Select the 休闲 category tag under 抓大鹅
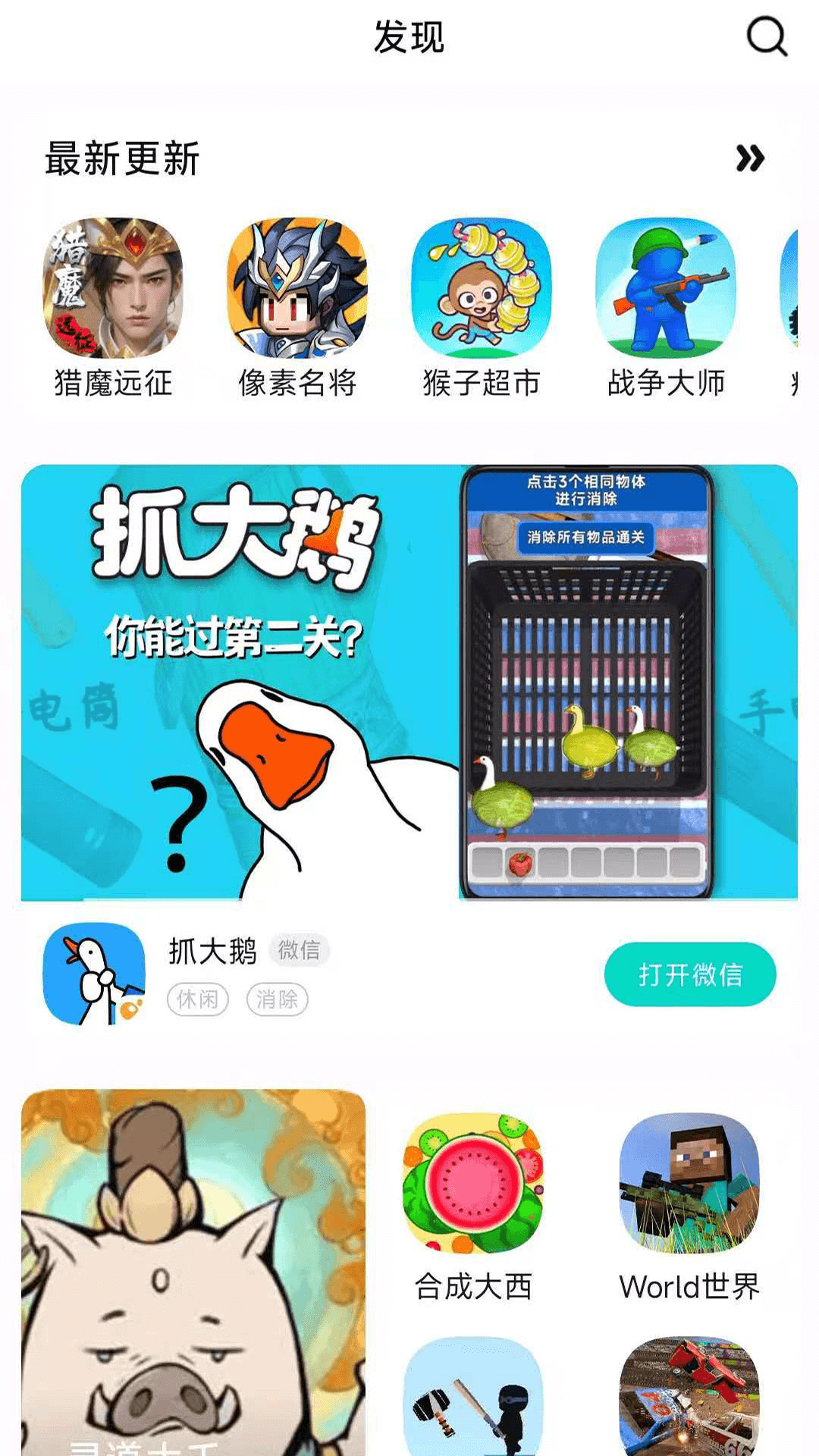 click(196, 1001)
